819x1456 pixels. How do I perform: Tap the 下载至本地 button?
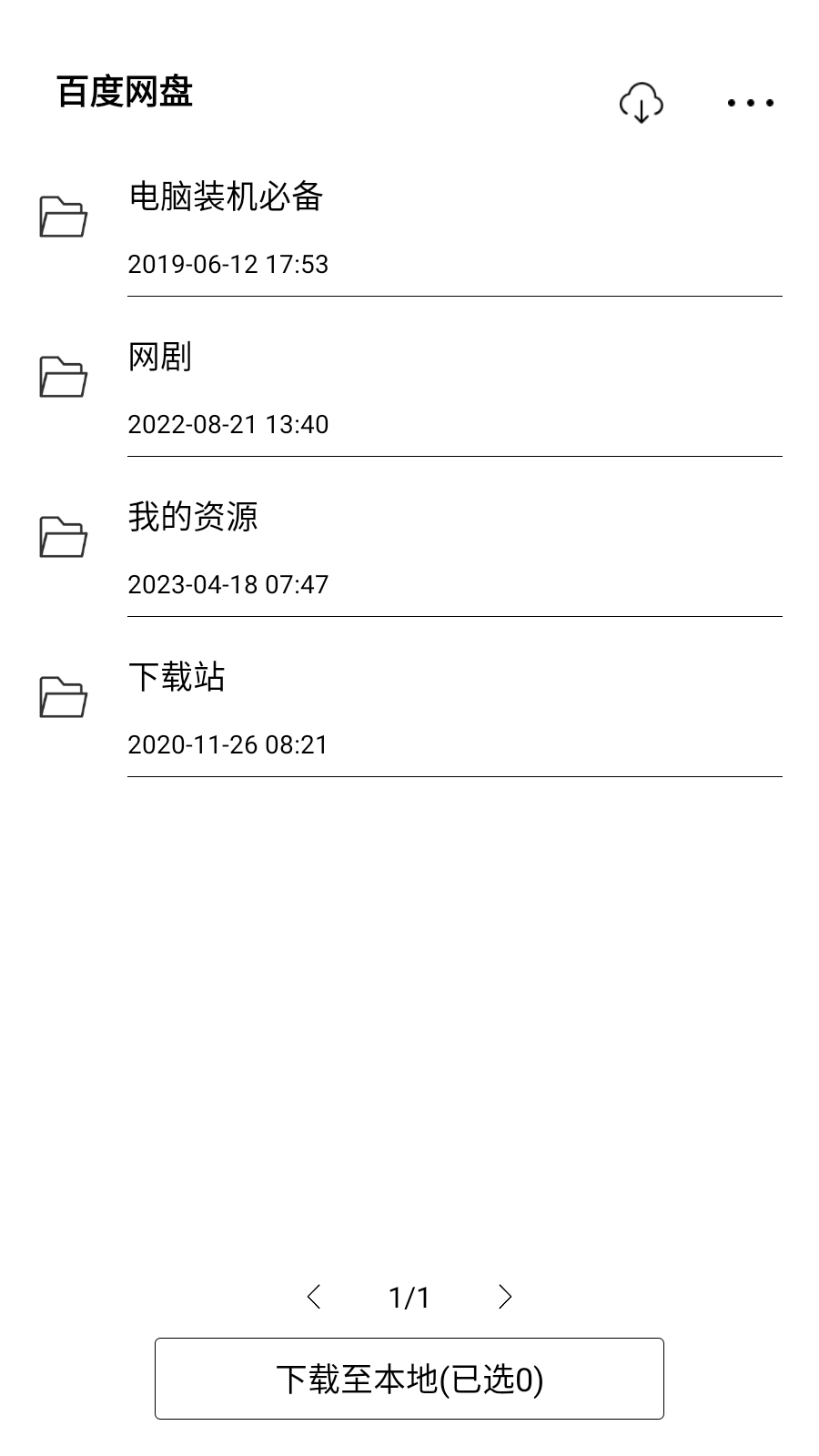click(x=409, y=1379)
